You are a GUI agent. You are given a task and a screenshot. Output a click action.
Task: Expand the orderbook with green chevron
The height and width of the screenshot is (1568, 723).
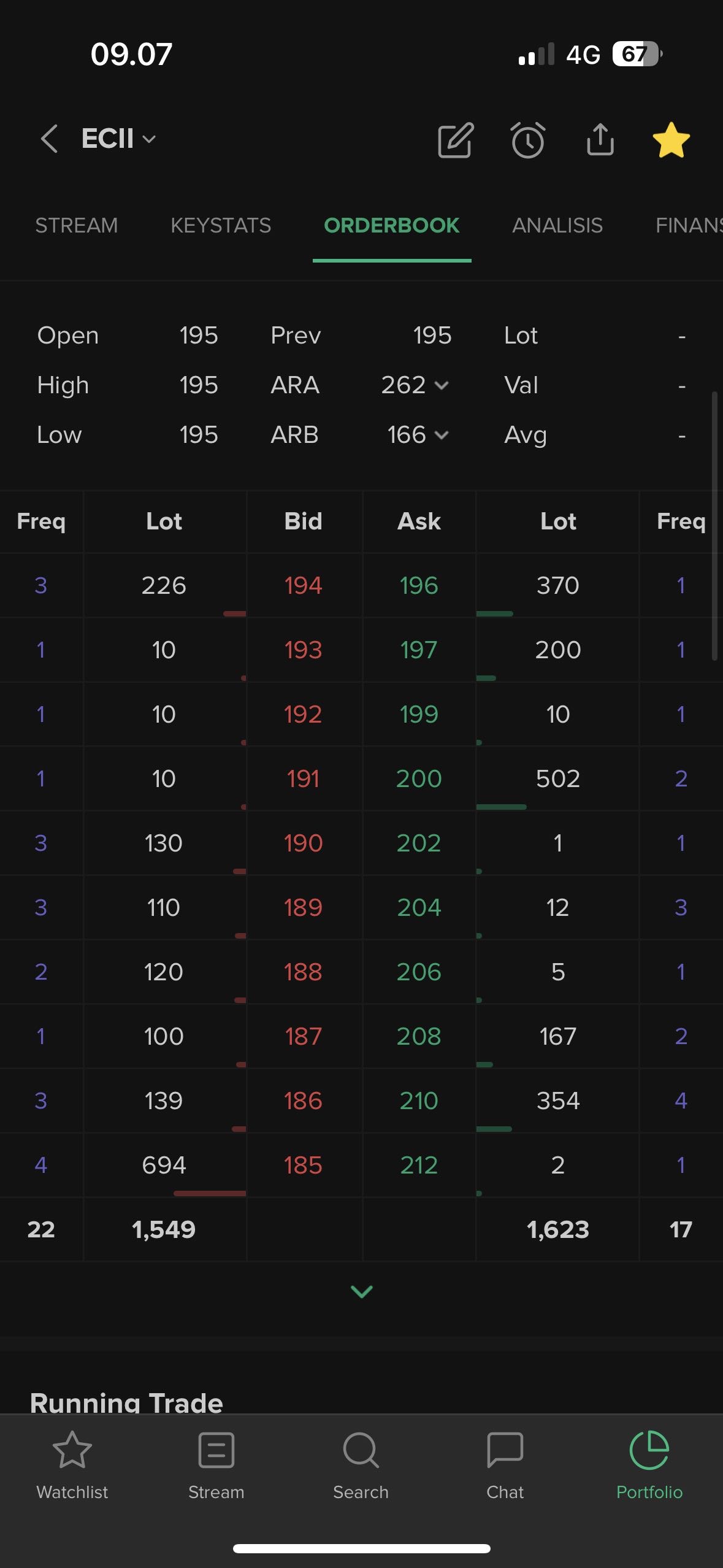click(361, 1291)
